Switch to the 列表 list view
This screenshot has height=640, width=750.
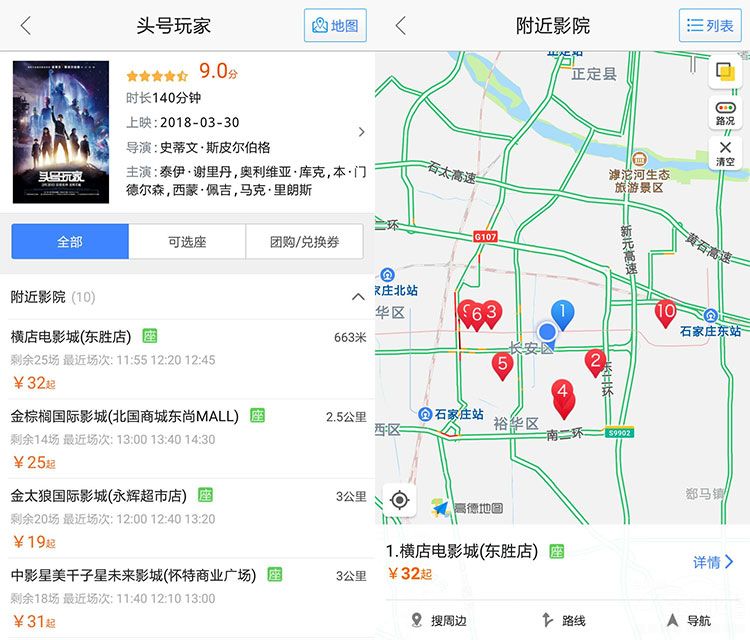(710, 26)
